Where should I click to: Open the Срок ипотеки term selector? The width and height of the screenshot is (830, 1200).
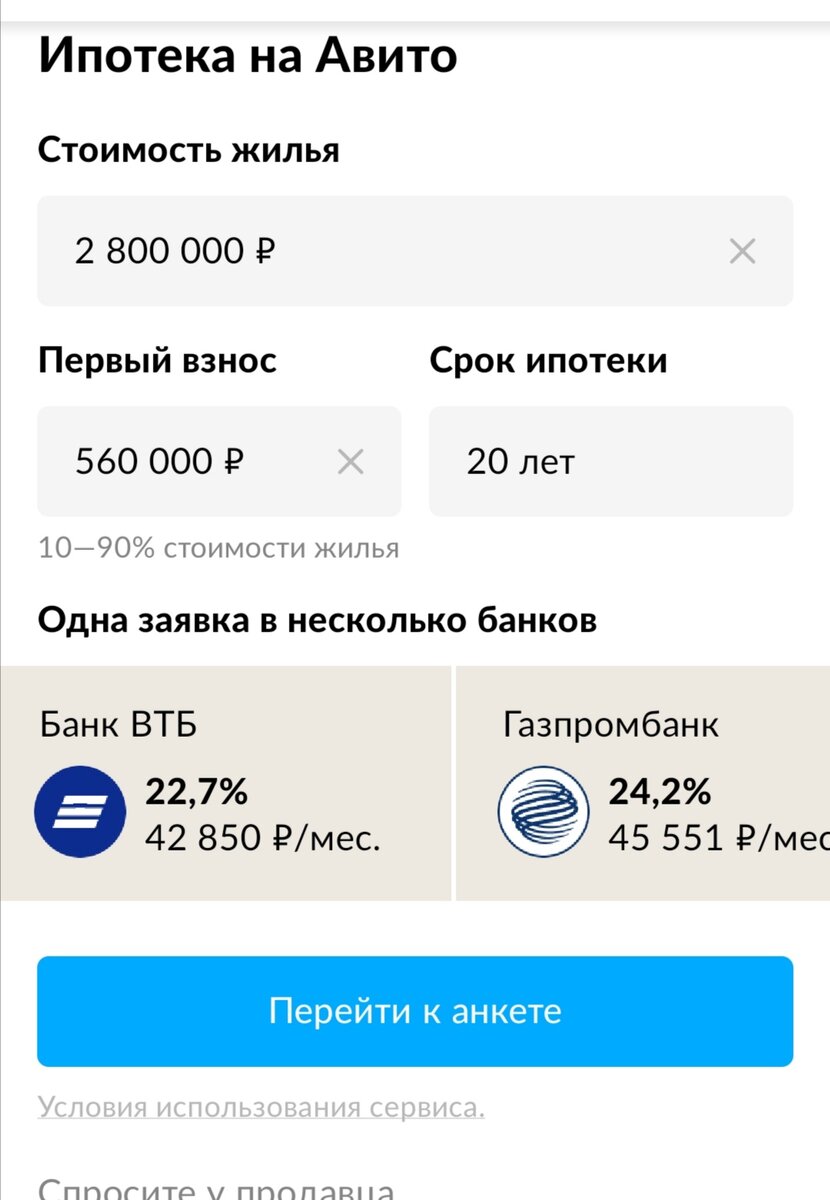(x=610, y=461)
